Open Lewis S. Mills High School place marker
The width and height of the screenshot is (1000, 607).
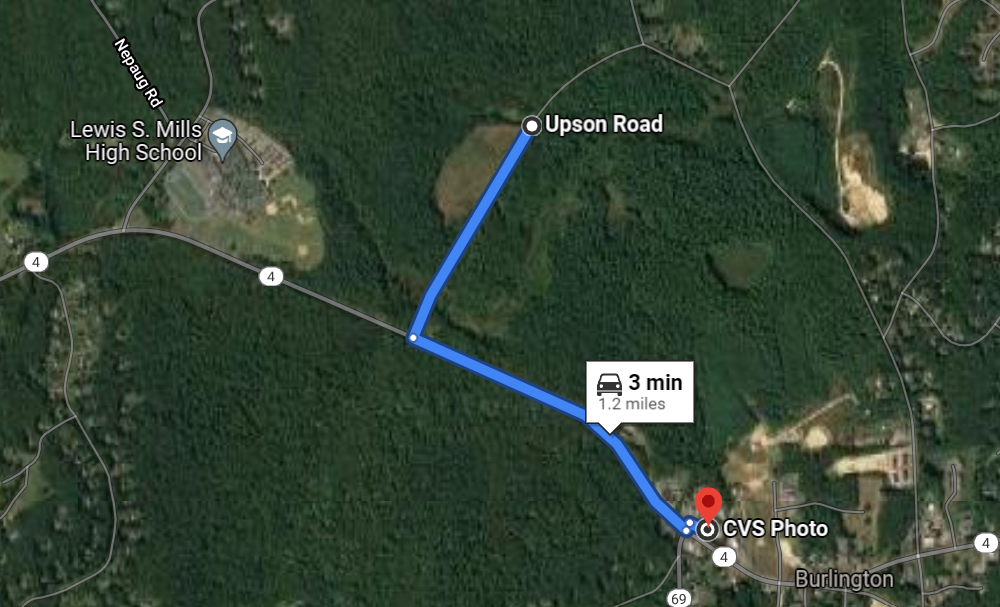(225, 142)
